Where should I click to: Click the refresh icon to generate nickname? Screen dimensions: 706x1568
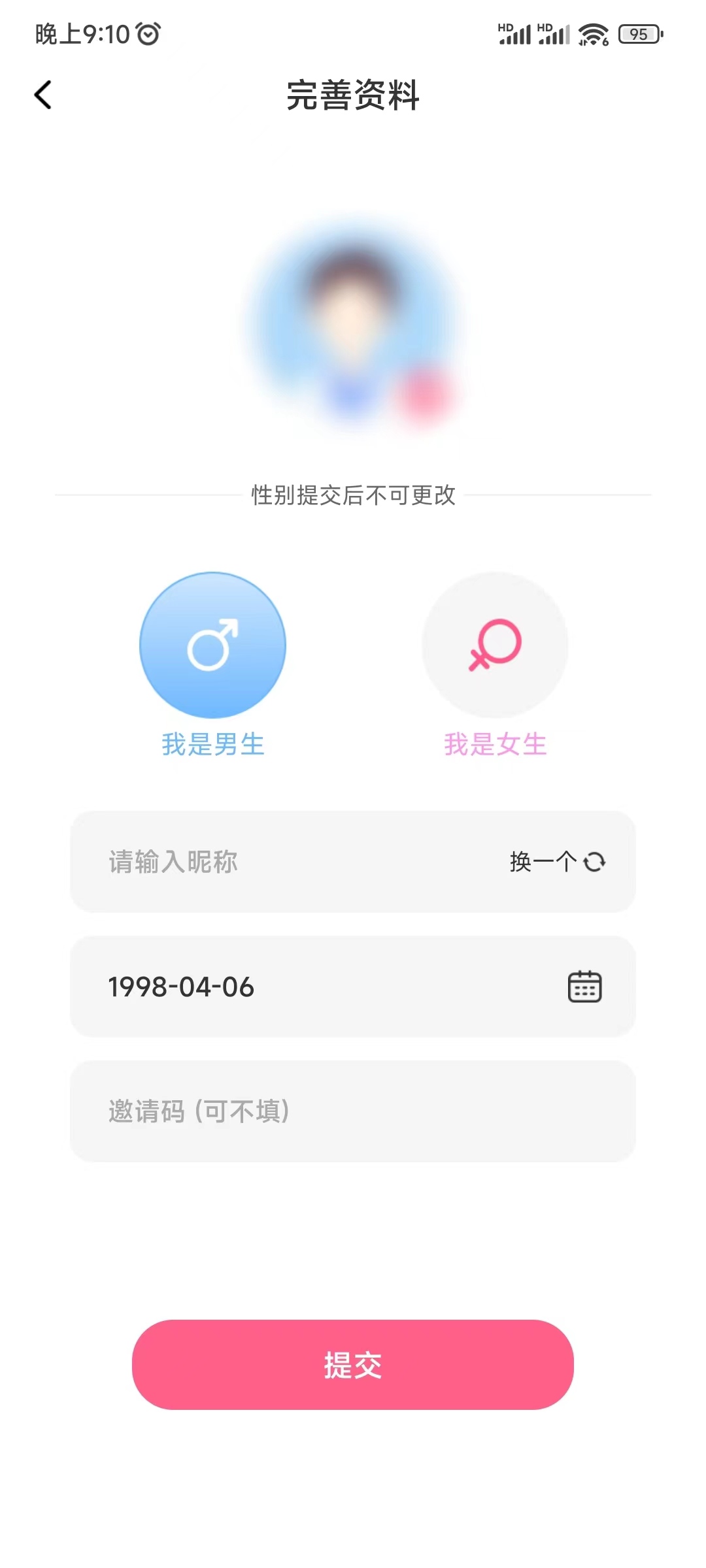click(594, 862)
